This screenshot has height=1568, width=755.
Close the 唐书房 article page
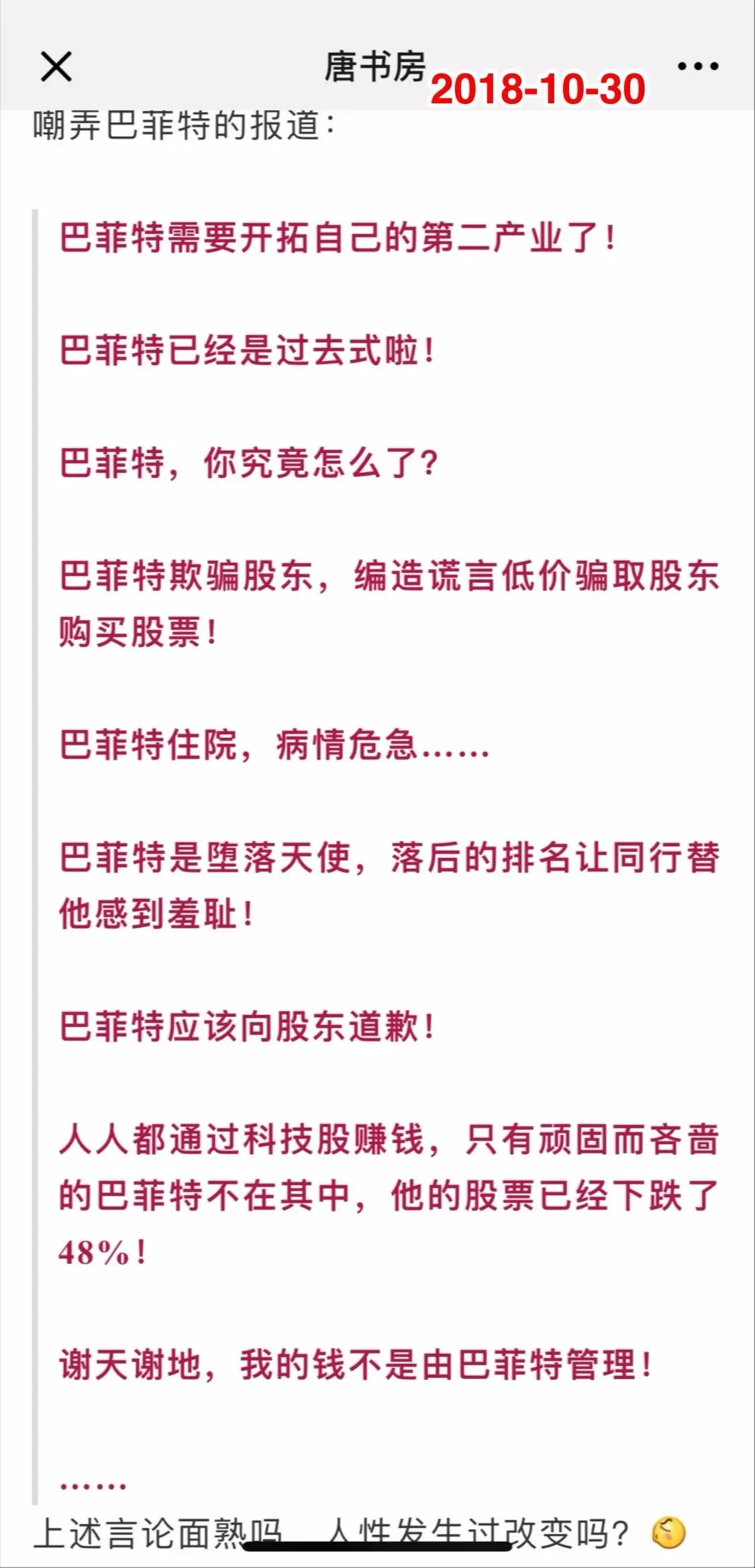56,66
